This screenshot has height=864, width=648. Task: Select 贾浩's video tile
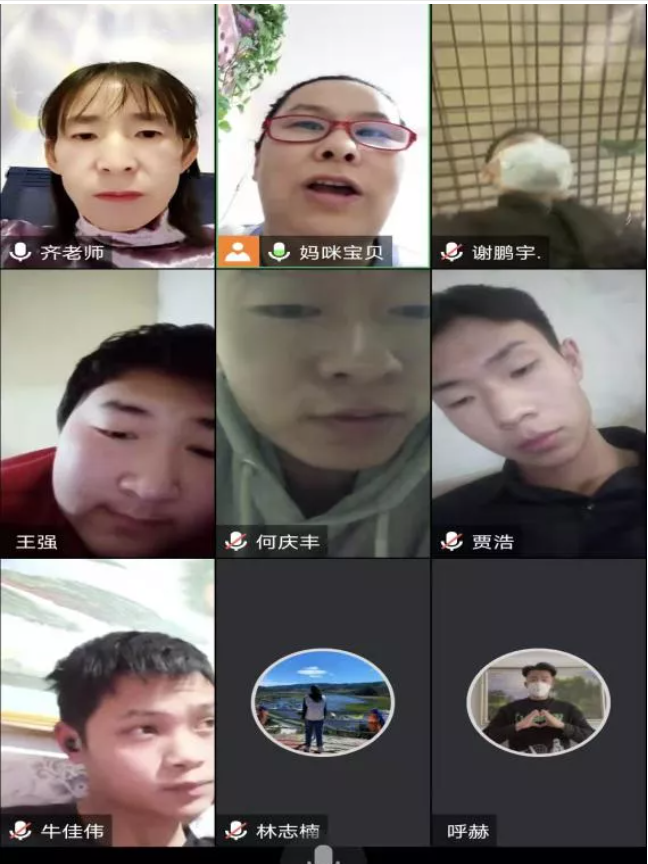(x=539, y=412)
